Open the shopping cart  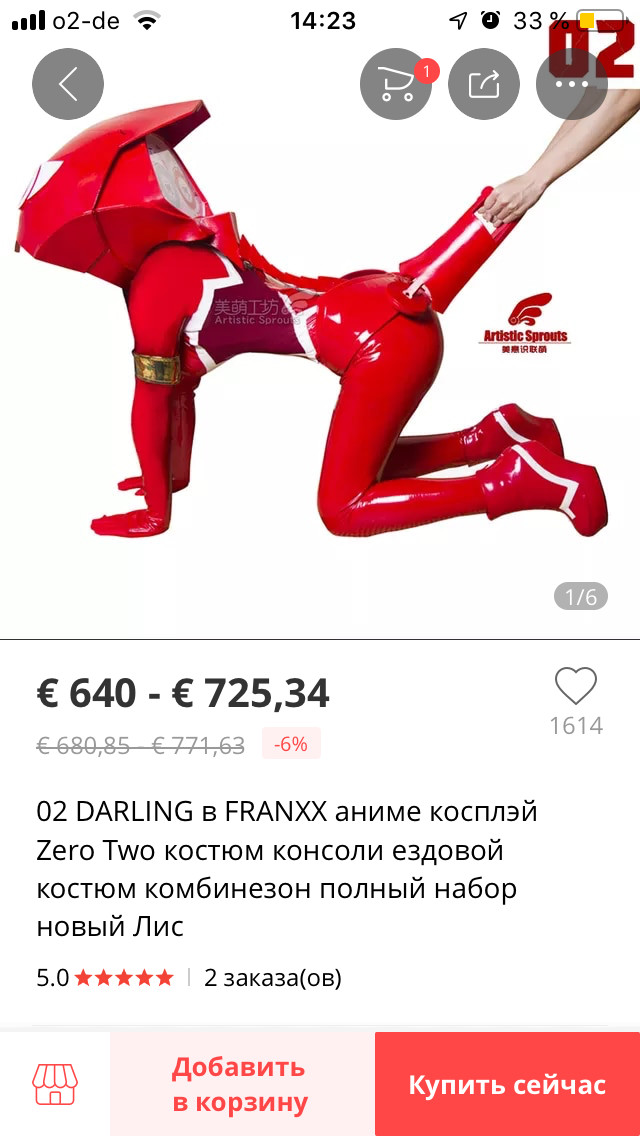click(x=396, y=85)
